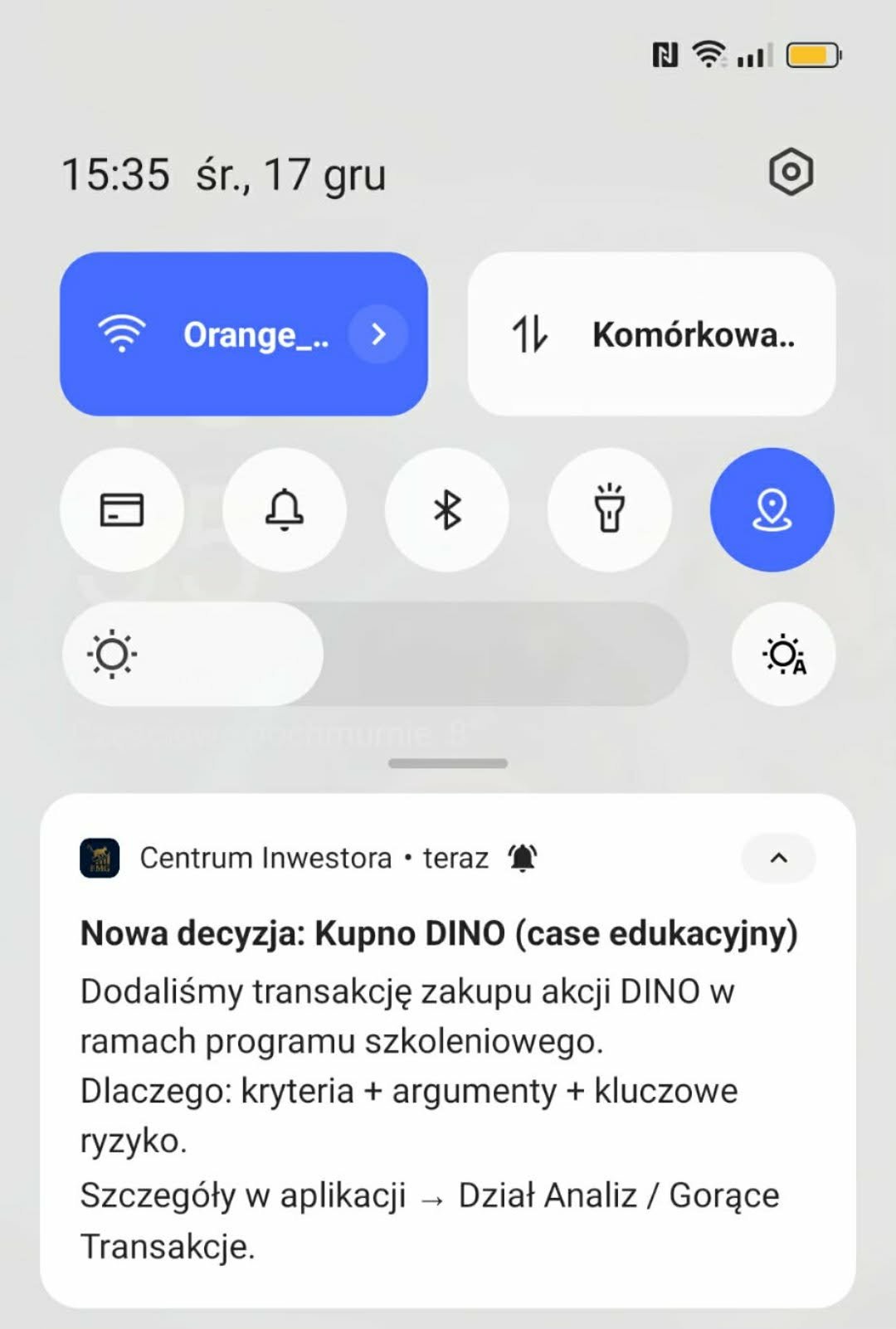896x1329 pixels.
Task: Toggle the Orange Wi-Fi tile
Action: [207, 334]
